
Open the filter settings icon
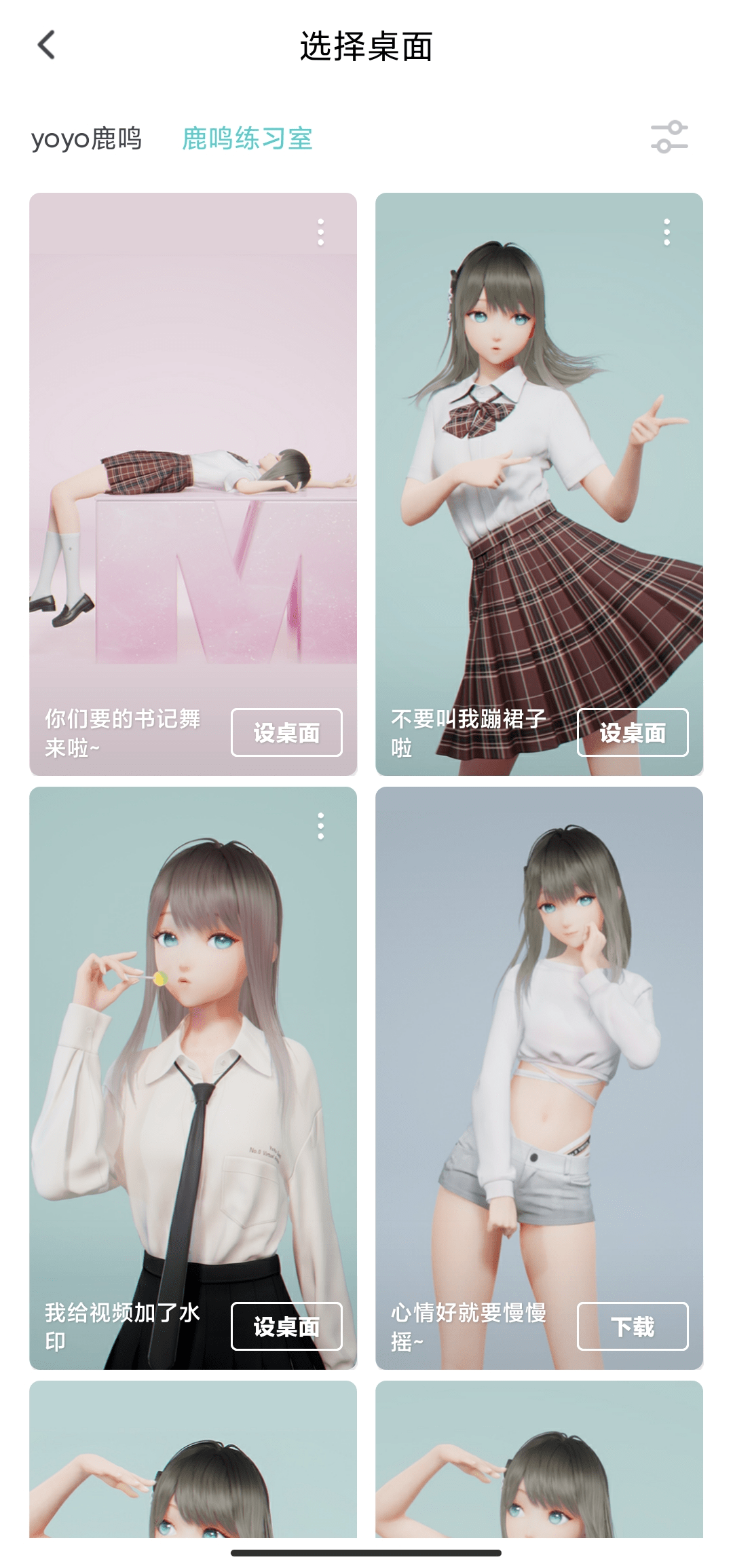pos(669,137)
